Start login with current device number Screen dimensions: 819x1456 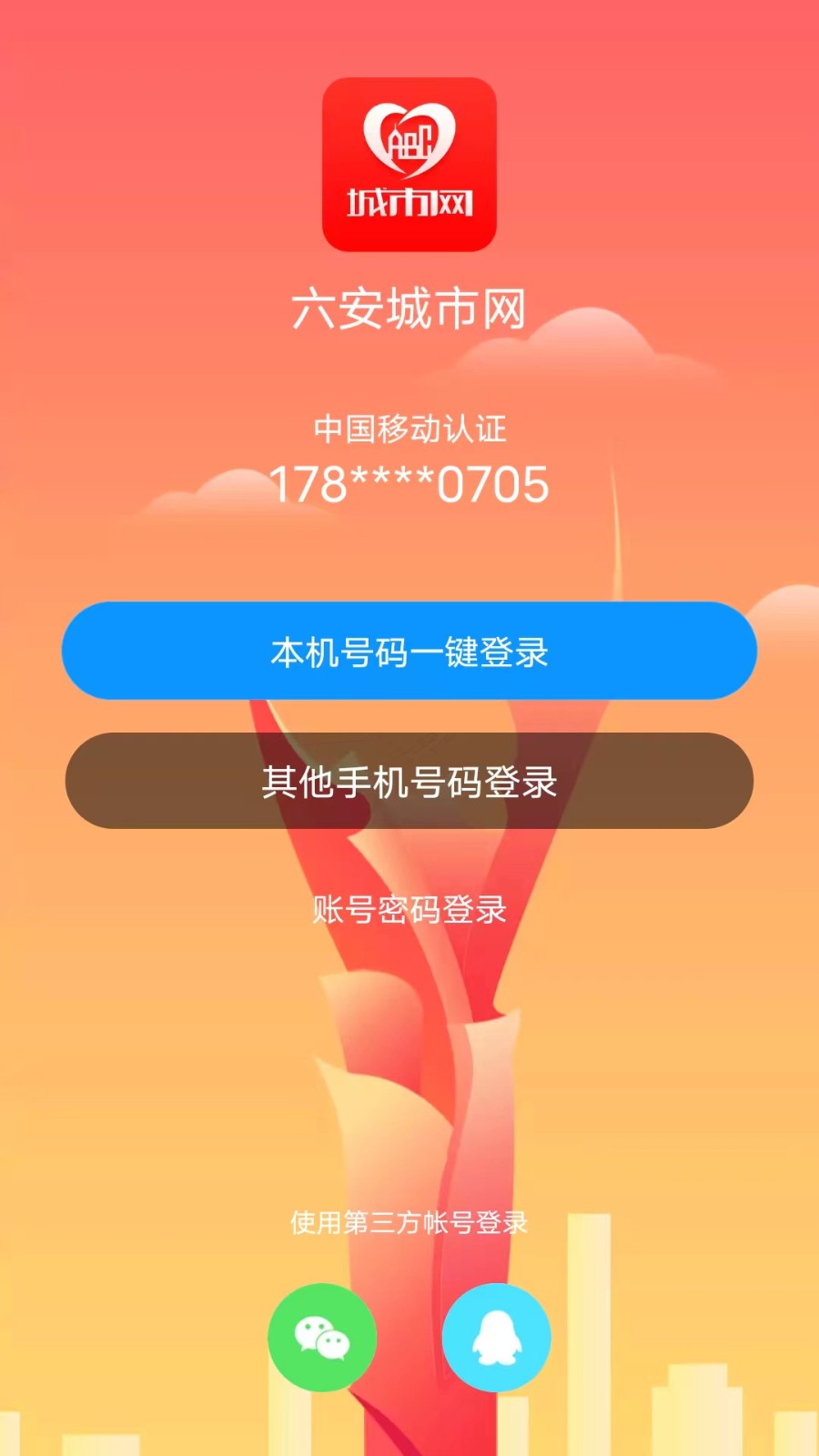pos(409,649)
